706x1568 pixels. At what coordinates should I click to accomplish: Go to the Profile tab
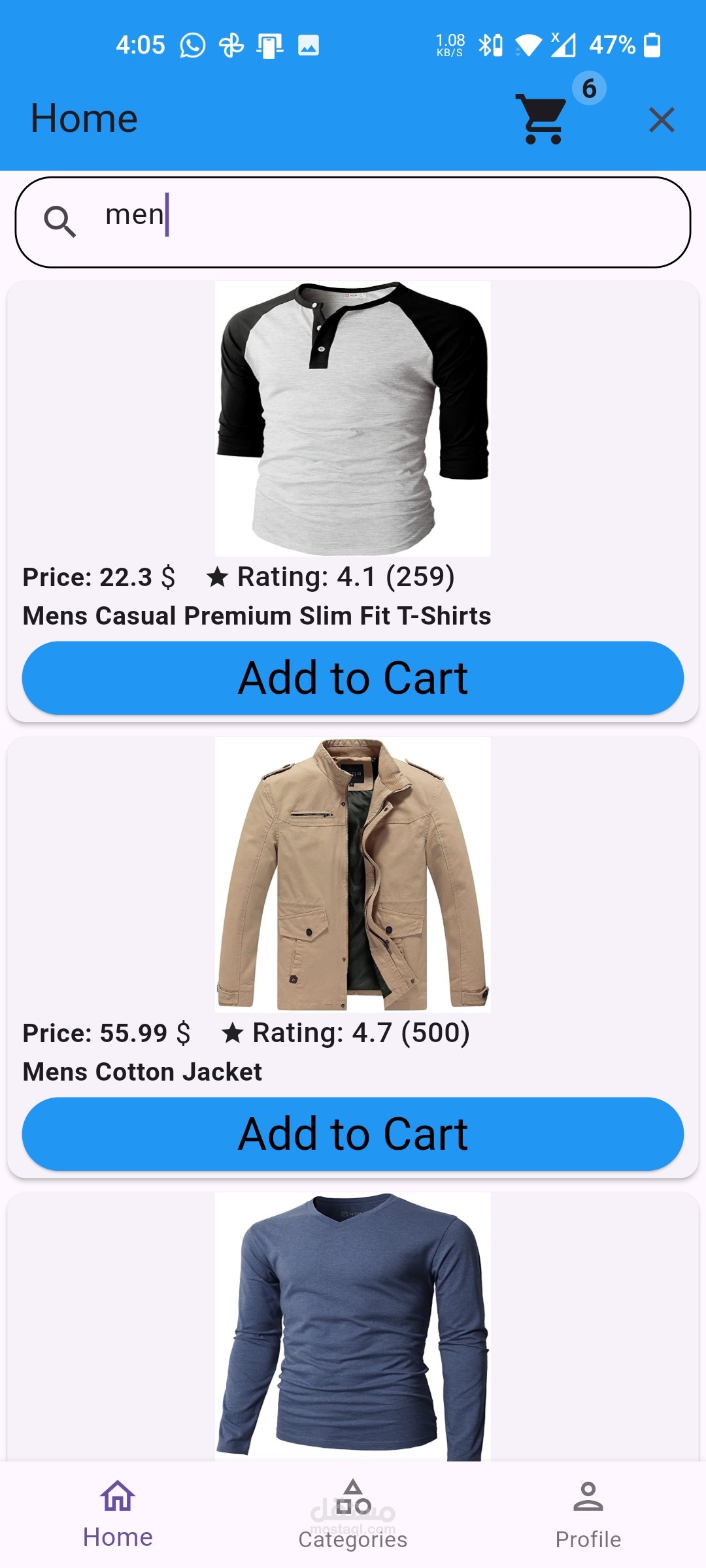click(588, 1514)
